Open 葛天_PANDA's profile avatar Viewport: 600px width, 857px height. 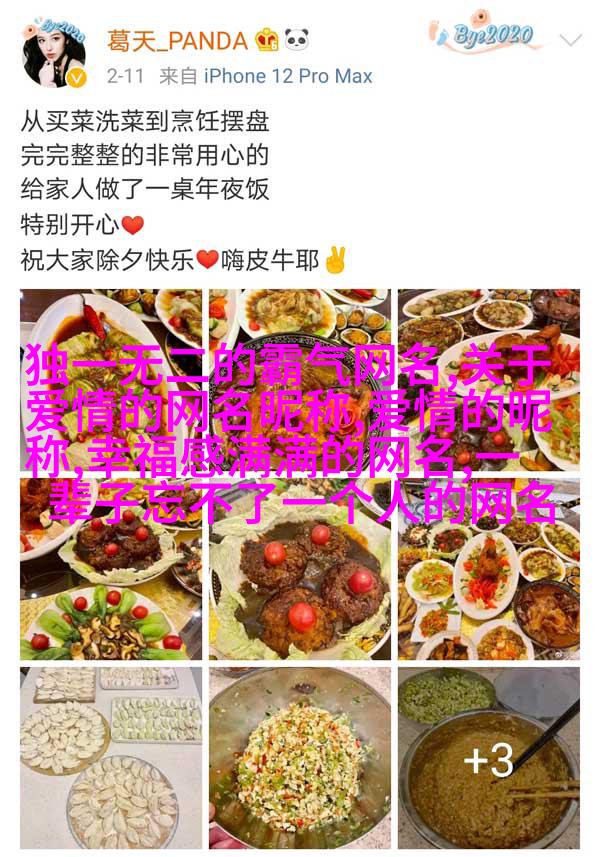click(x=55, y=52)
